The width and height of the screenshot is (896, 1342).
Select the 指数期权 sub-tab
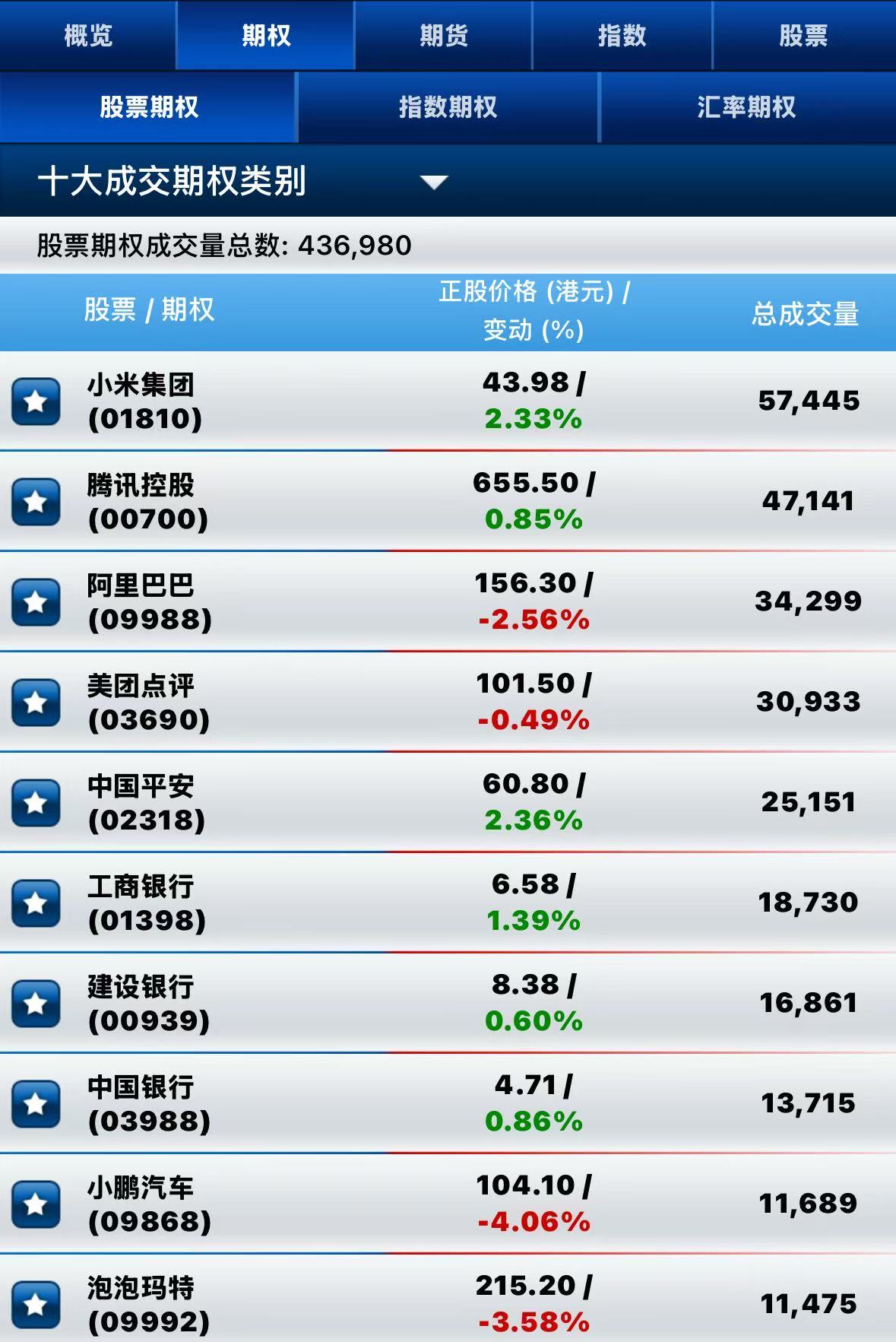click(448, 107)
